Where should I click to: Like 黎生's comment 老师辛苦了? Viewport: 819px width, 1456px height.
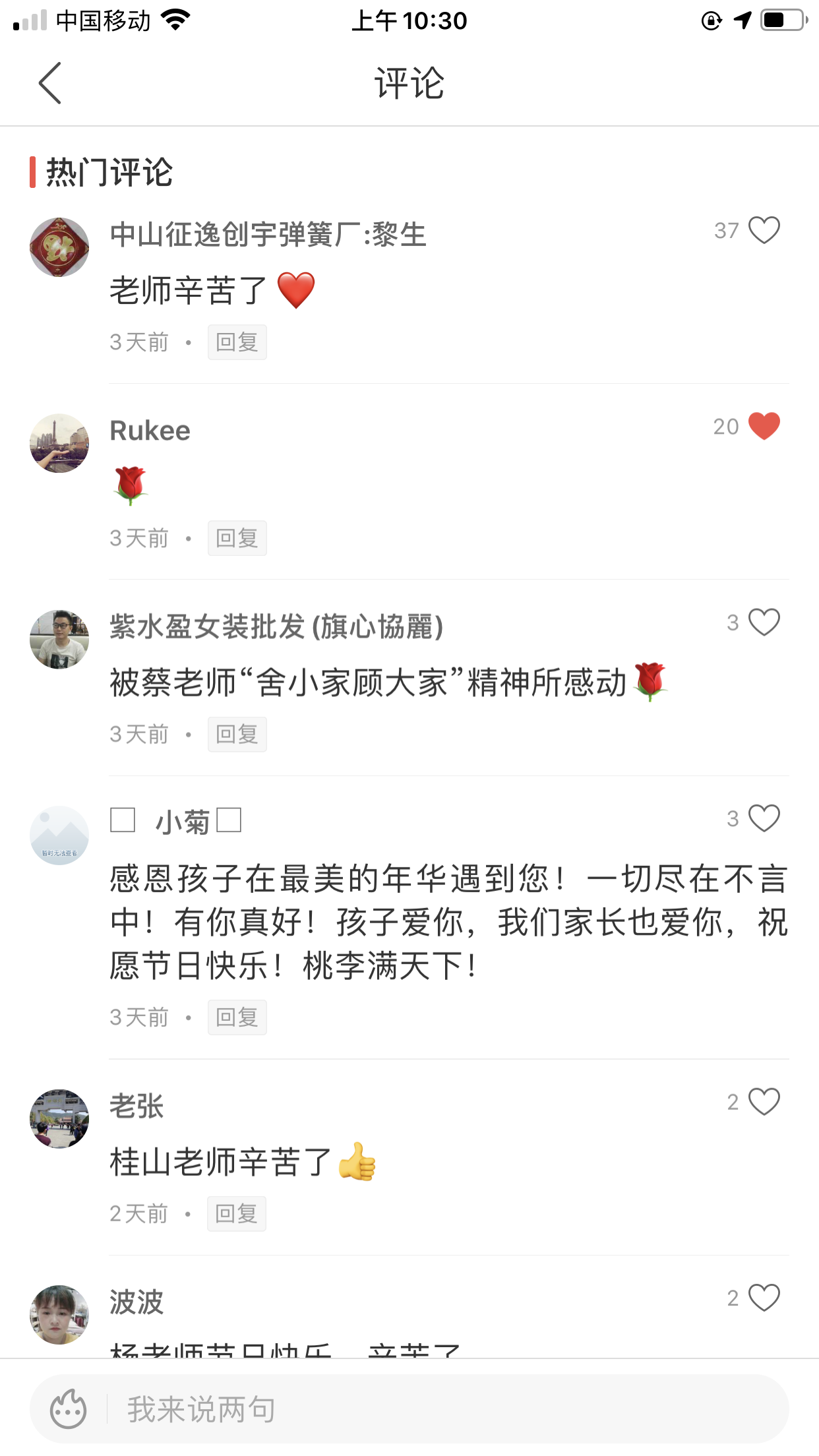coord(764,230)
